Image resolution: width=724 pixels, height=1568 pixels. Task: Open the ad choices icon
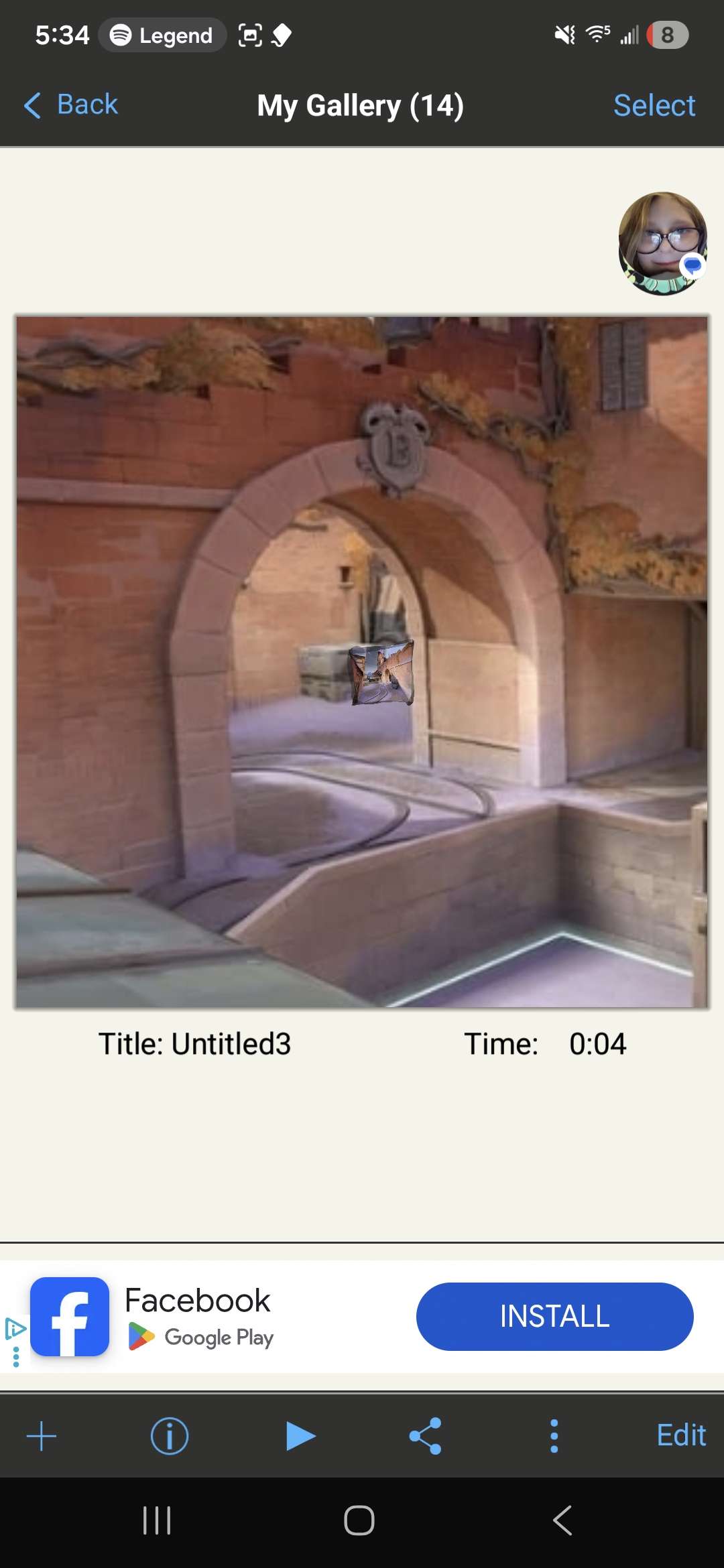(x=15, y=1328)
